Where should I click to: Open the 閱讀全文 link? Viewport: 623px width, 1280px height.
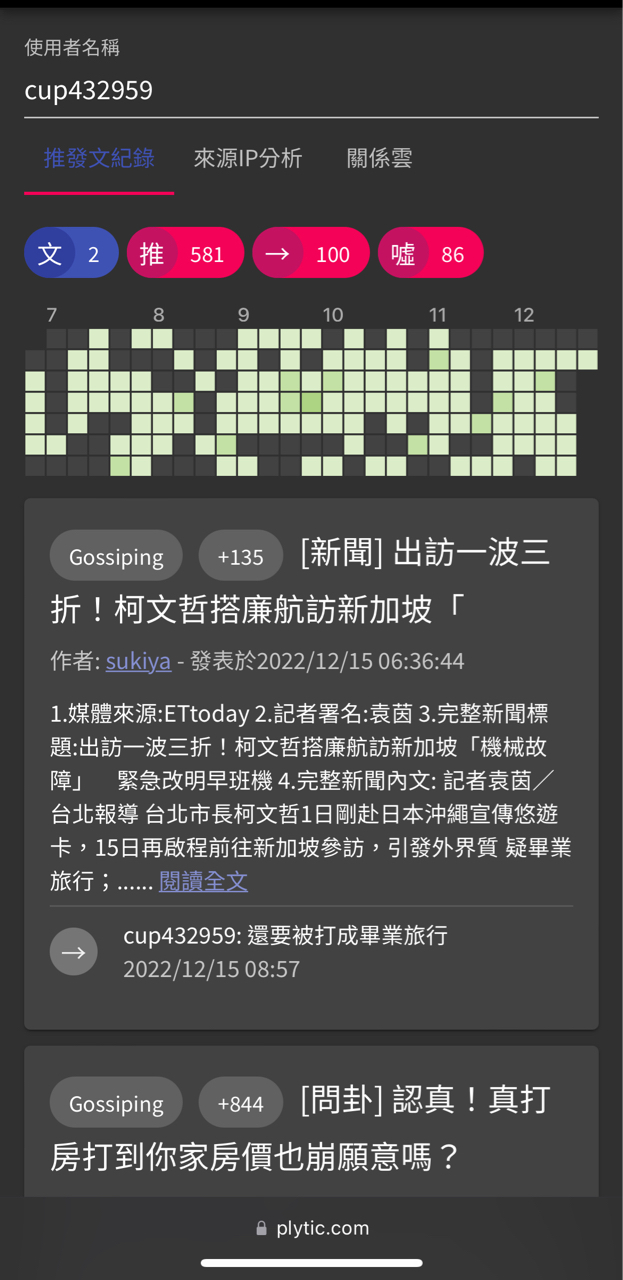click(203, 881)
